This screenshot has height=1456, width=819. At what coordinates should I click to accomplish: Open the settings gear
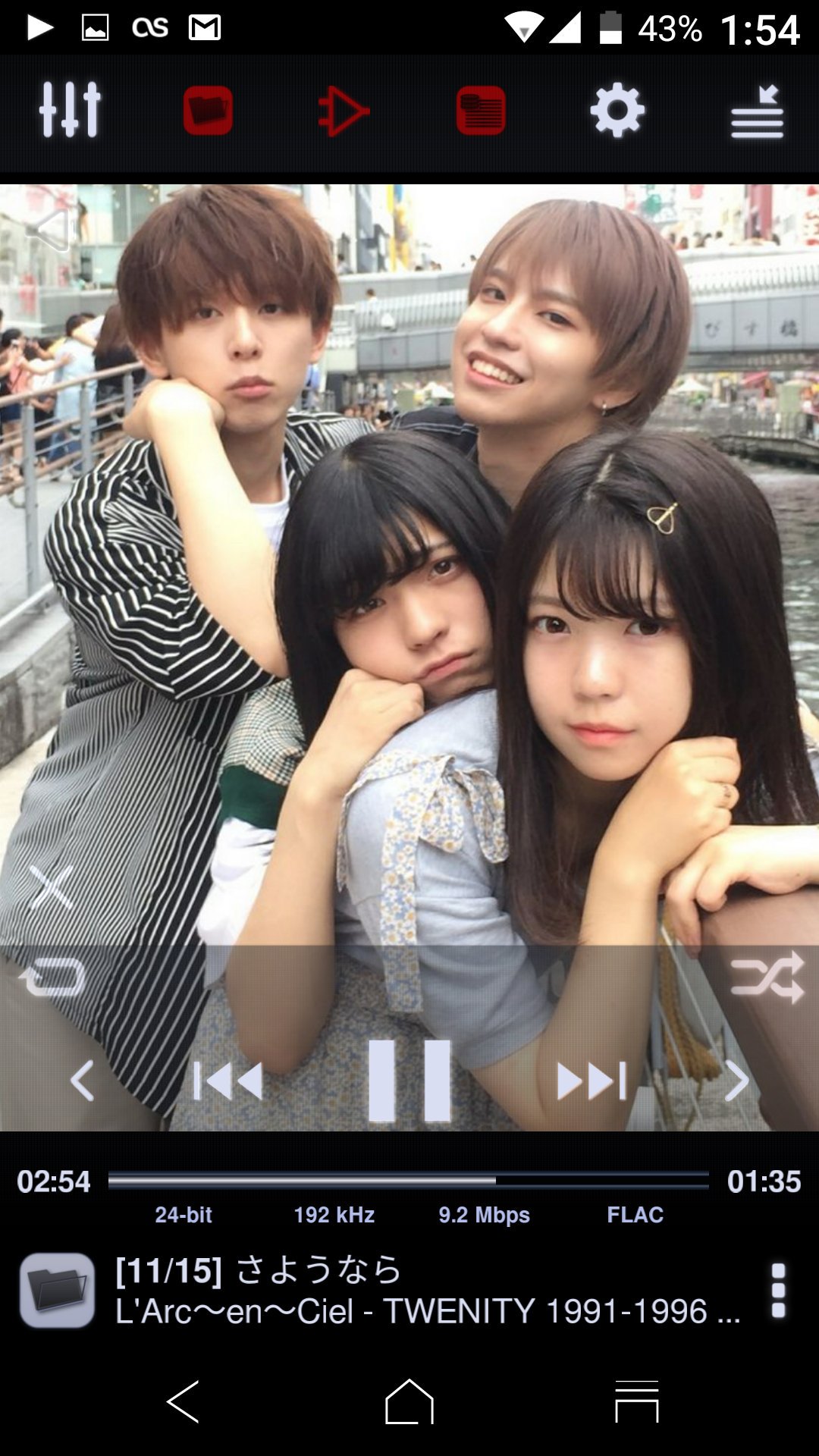(x=617, y=110)
